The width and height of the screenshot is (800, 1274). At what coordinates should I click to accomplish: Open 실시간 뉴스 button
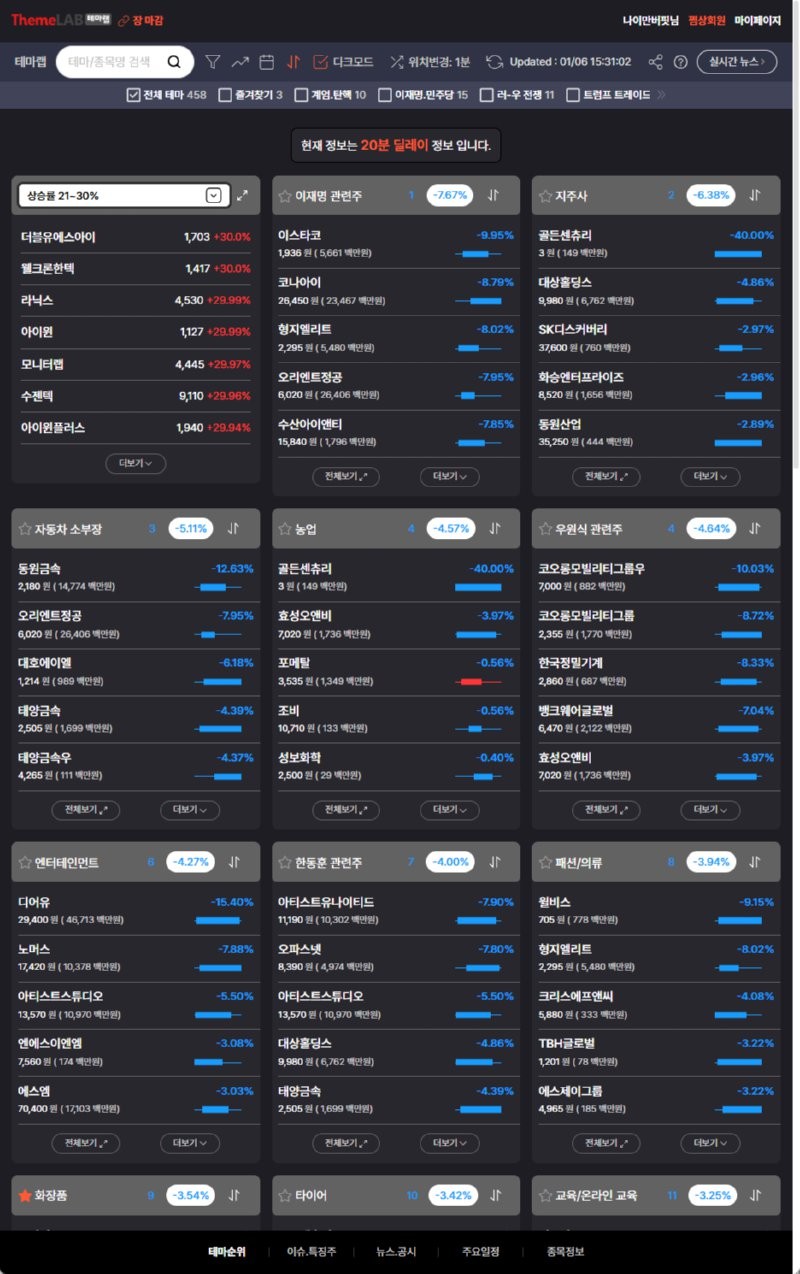pyautogui.click(x=736, y=62)
